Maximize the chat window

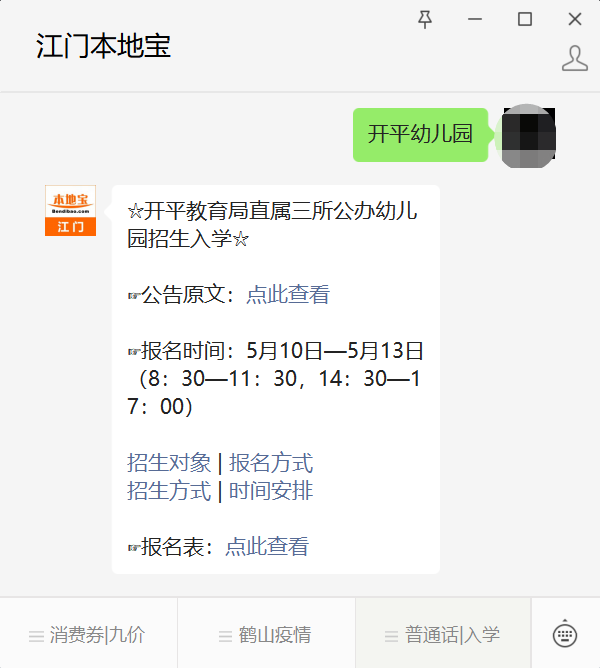(x=524, y=19)
